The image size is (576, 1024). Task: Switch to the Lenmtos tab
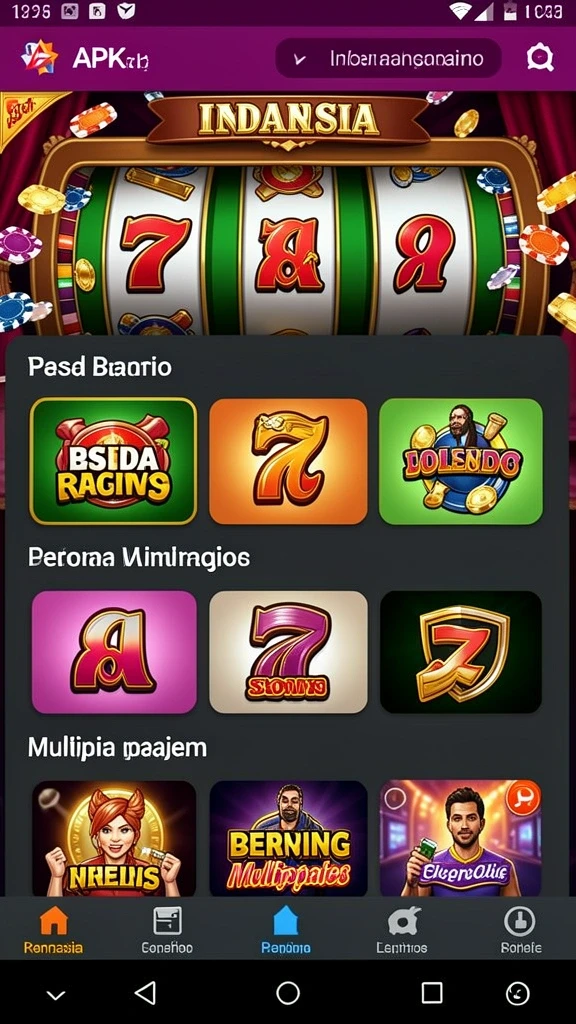coord(402,929)
